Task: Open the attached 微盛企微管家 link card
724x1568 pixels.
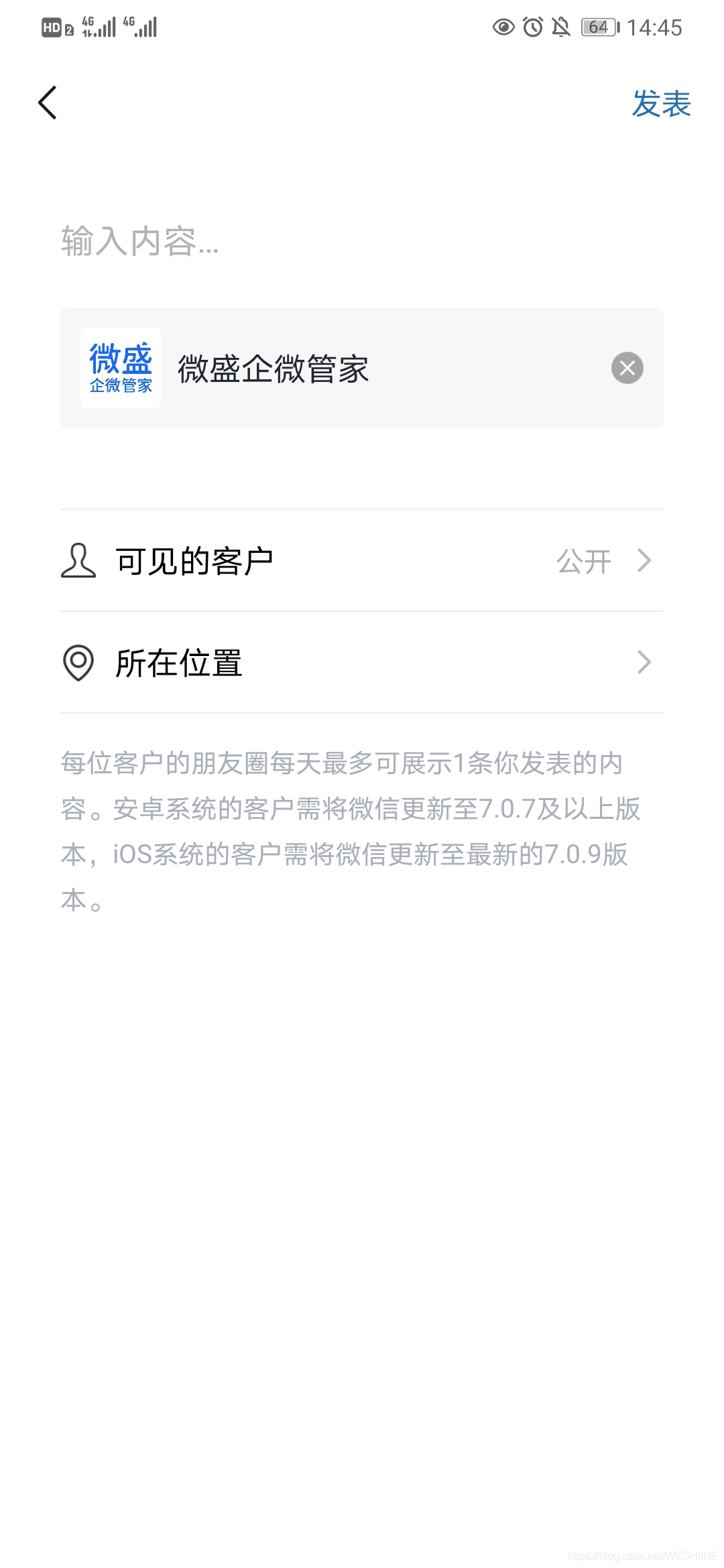Action: [302, 369]
